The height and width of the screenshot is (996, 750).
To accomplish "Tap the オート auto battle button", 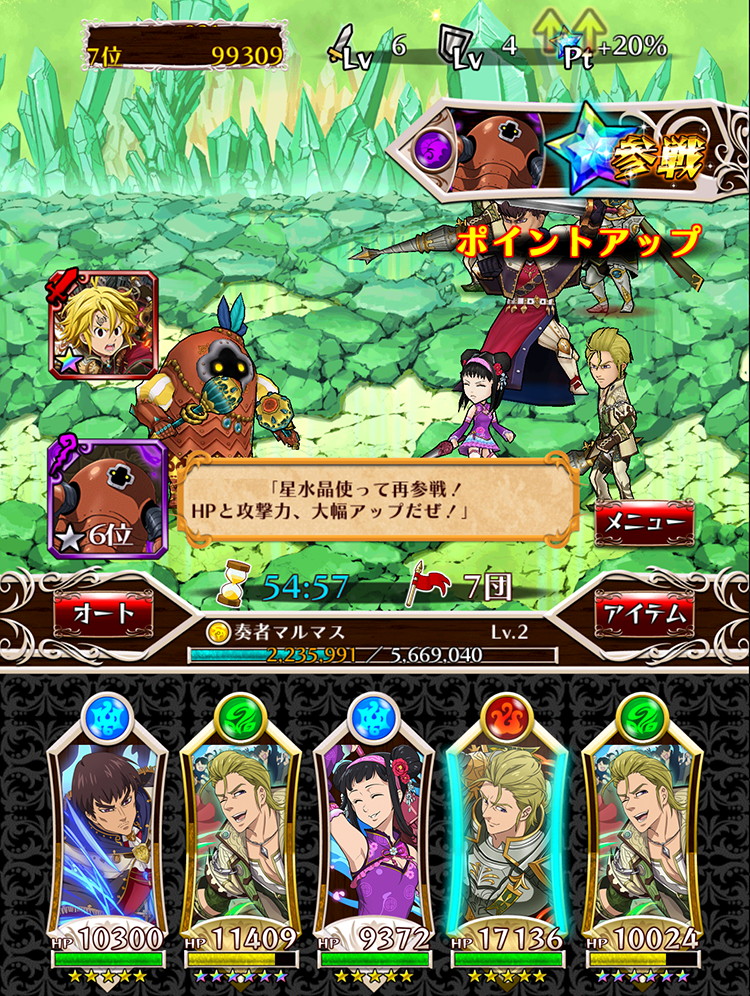I will 103,613.
